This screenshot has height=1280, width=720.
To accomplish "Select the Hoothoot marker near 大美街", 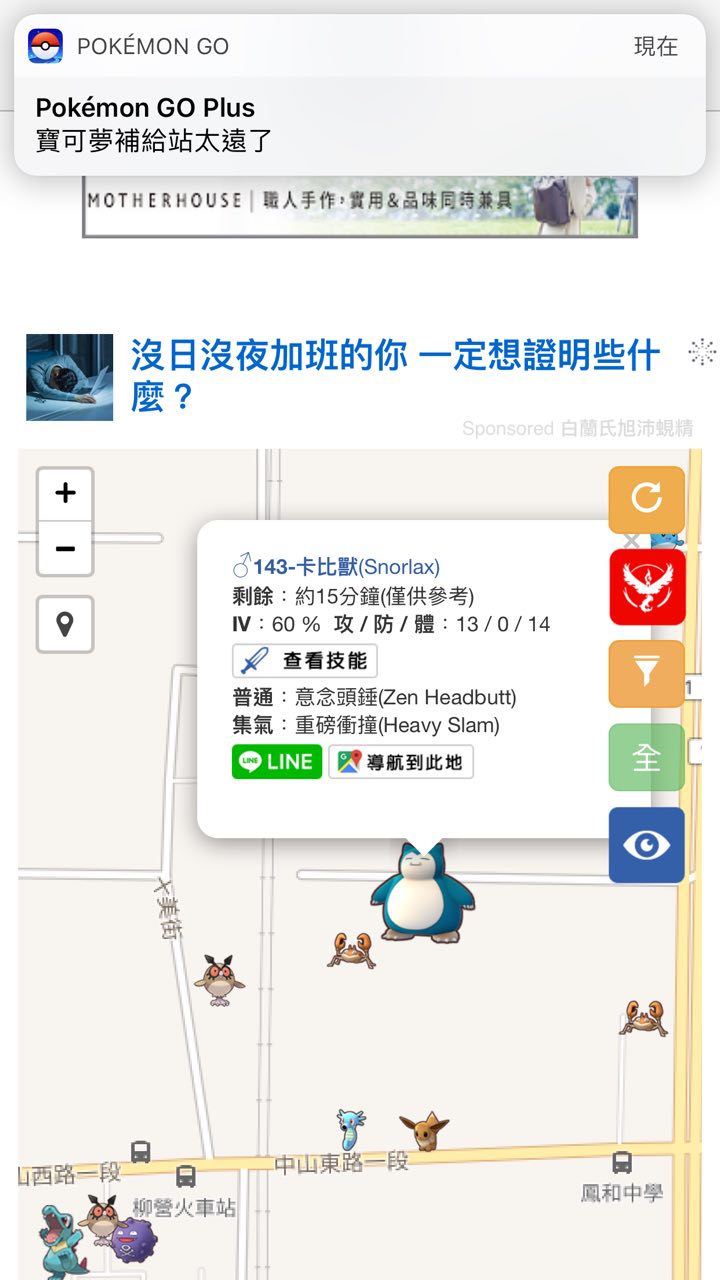I will click(x=219, y=979).
